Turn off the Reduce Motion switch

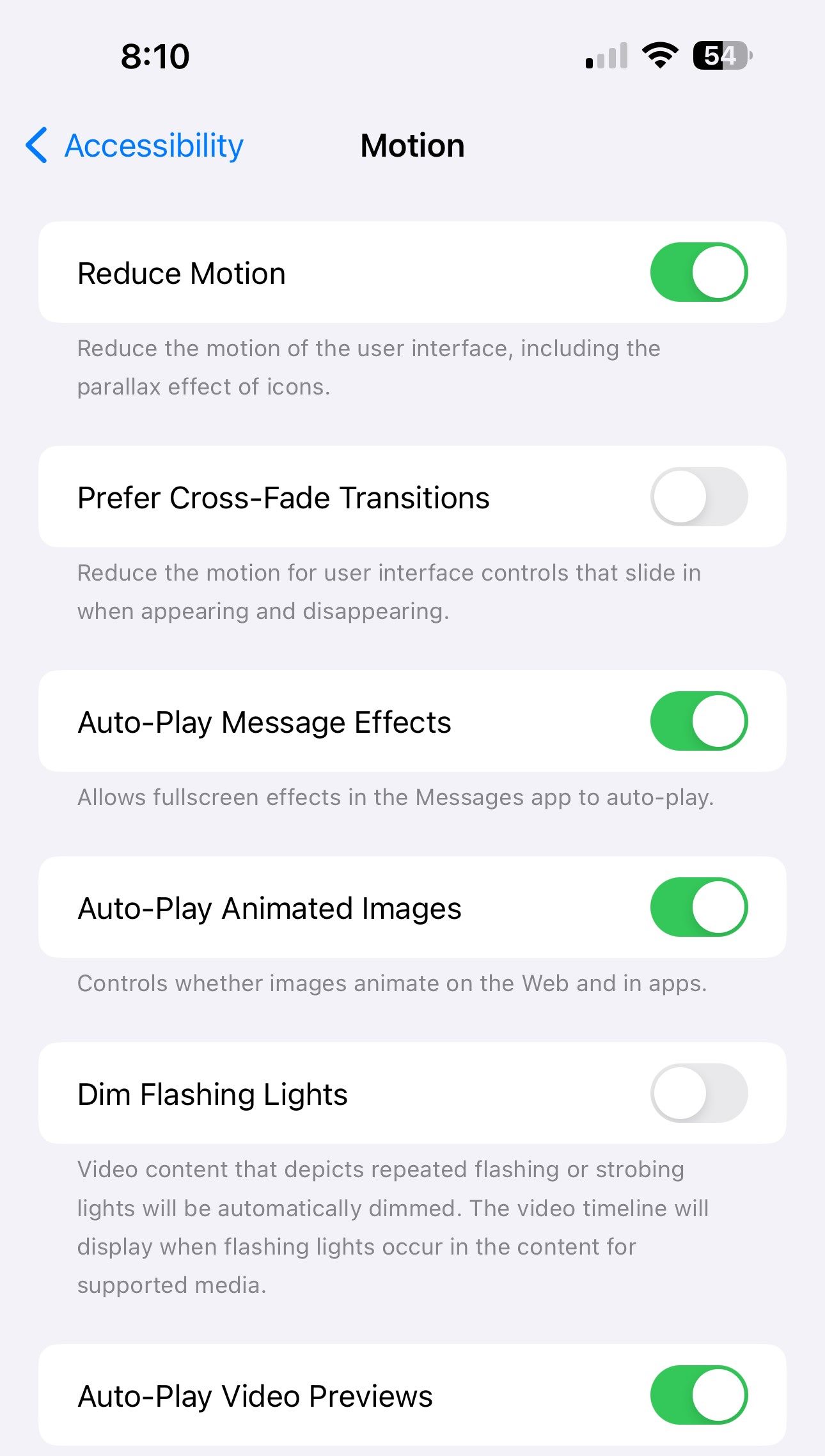coord(698,272)
